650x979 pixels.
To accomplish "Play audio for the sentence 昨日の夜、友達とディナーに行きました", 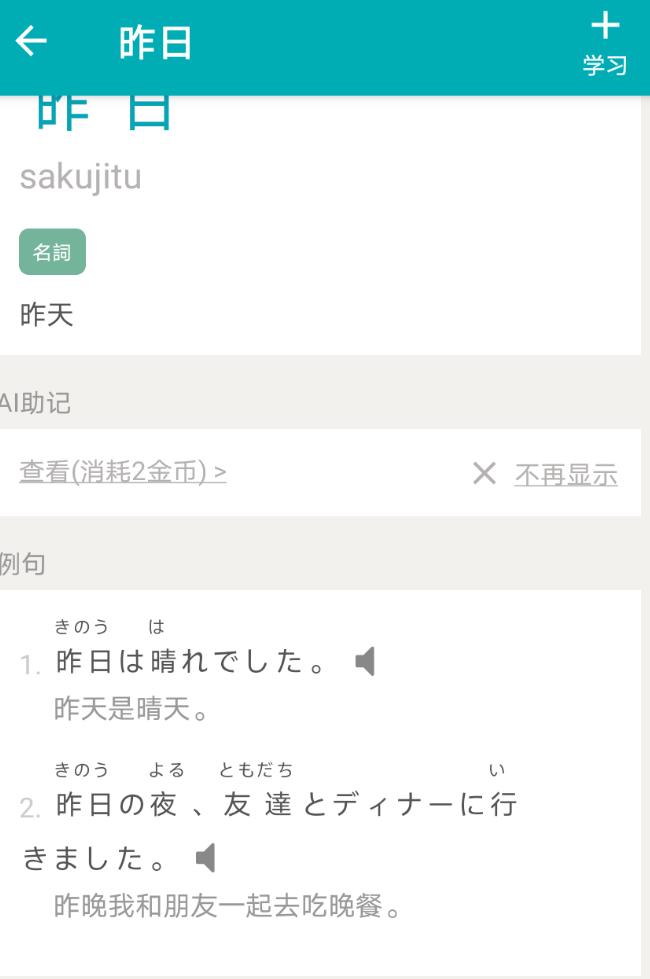I will click(x=205, y=857).
